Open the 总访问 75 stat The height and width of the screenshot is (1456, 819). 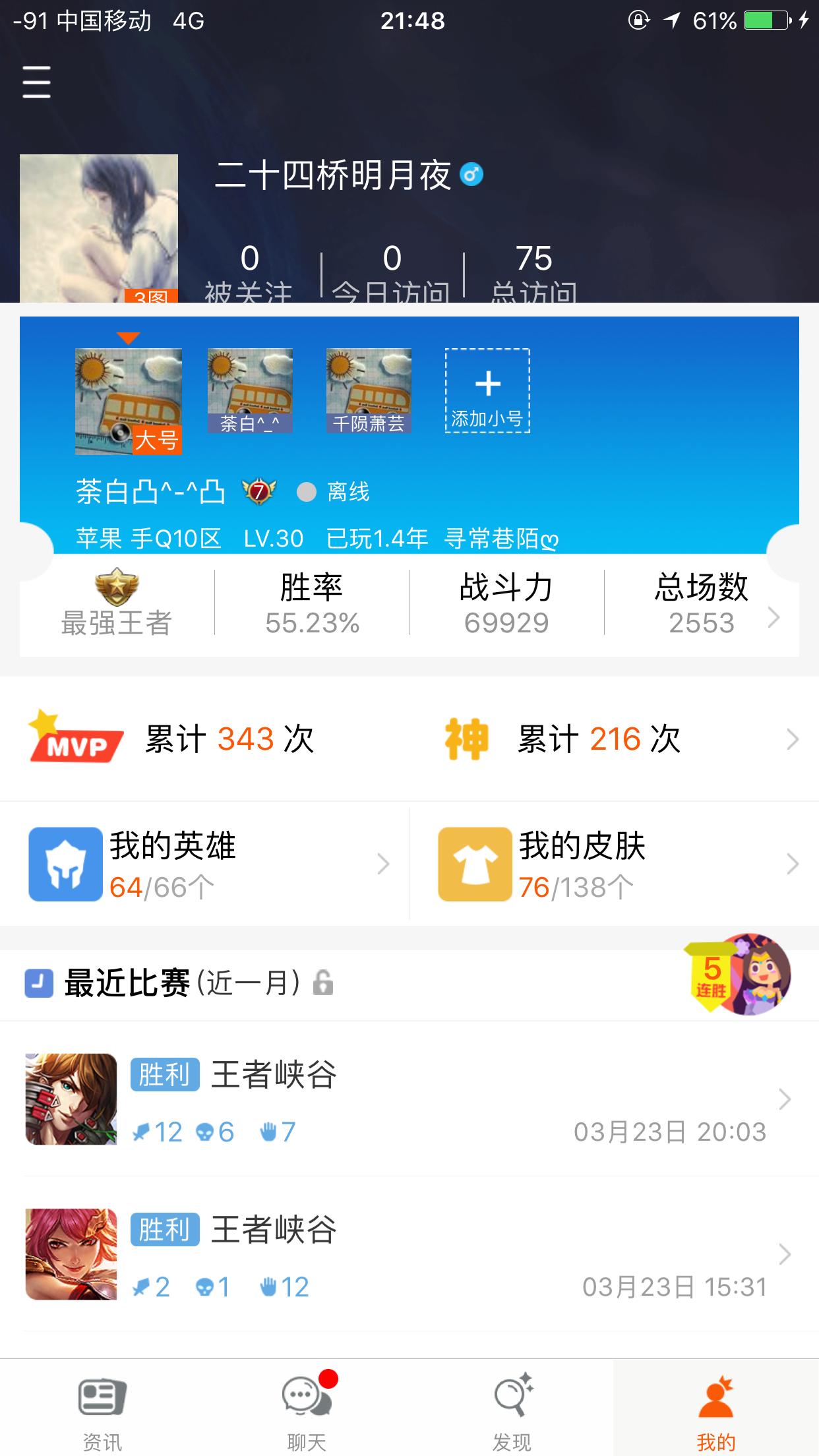(534, 270)
